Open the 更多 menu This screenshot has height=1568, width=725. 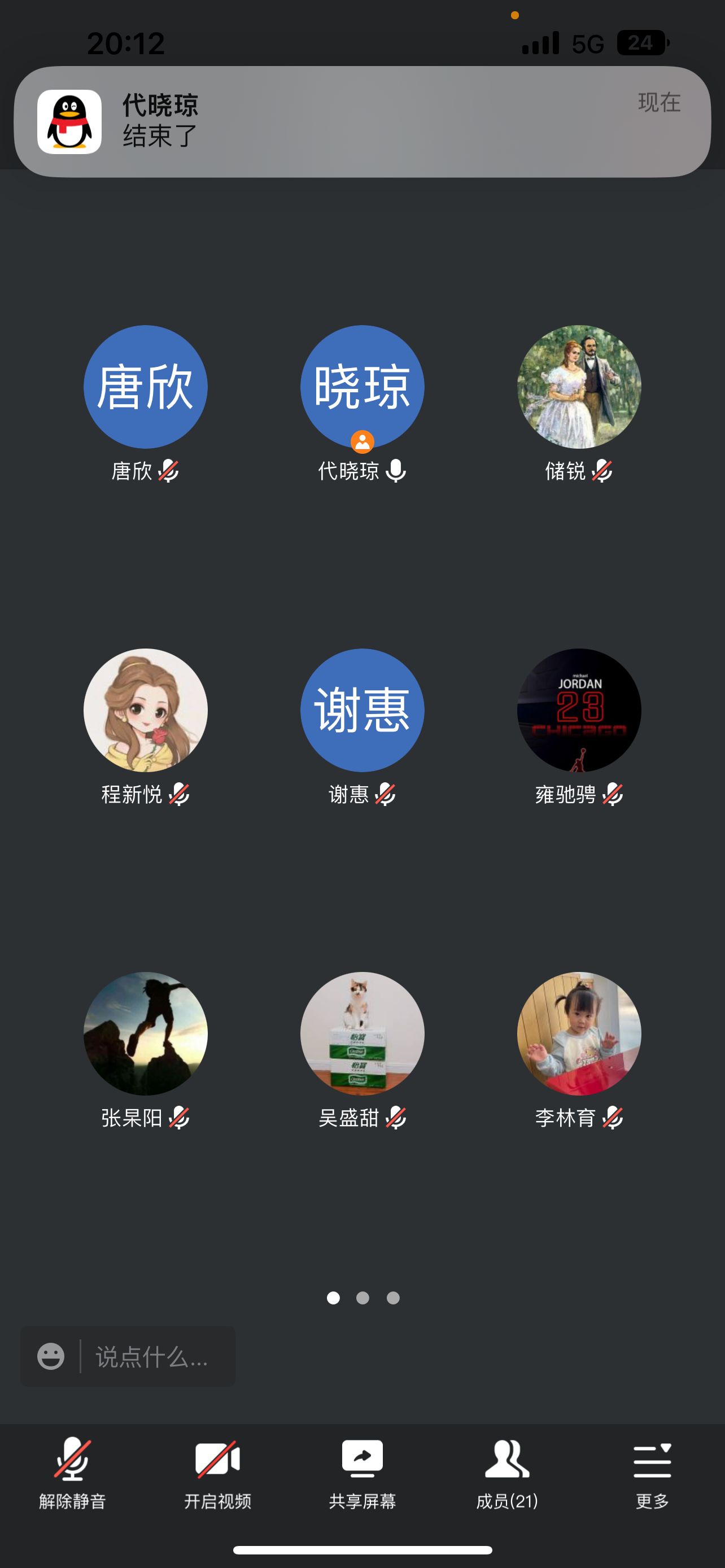click(652, 1473)
